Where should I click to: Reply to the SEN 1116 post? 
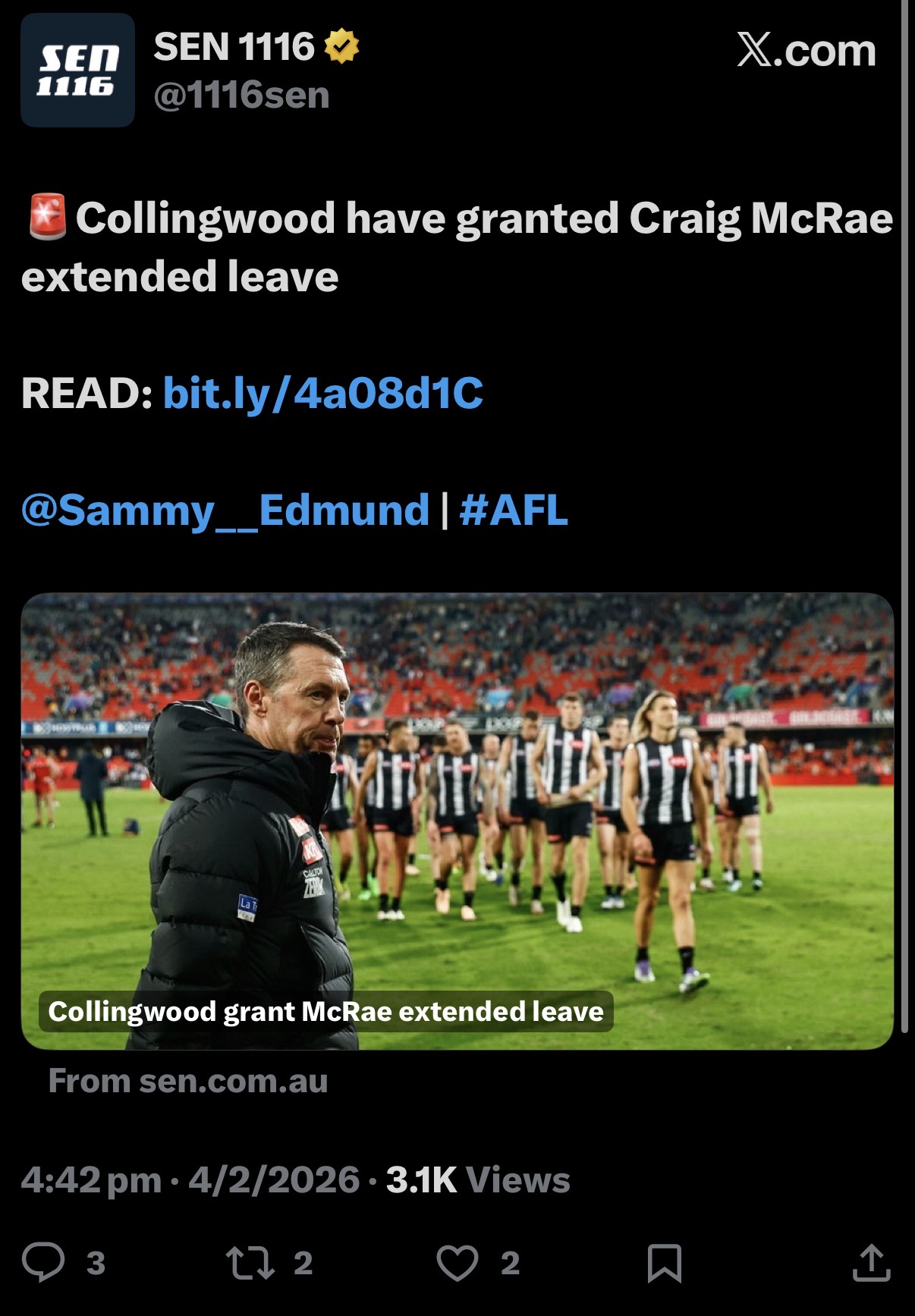tap(44, 1263)
